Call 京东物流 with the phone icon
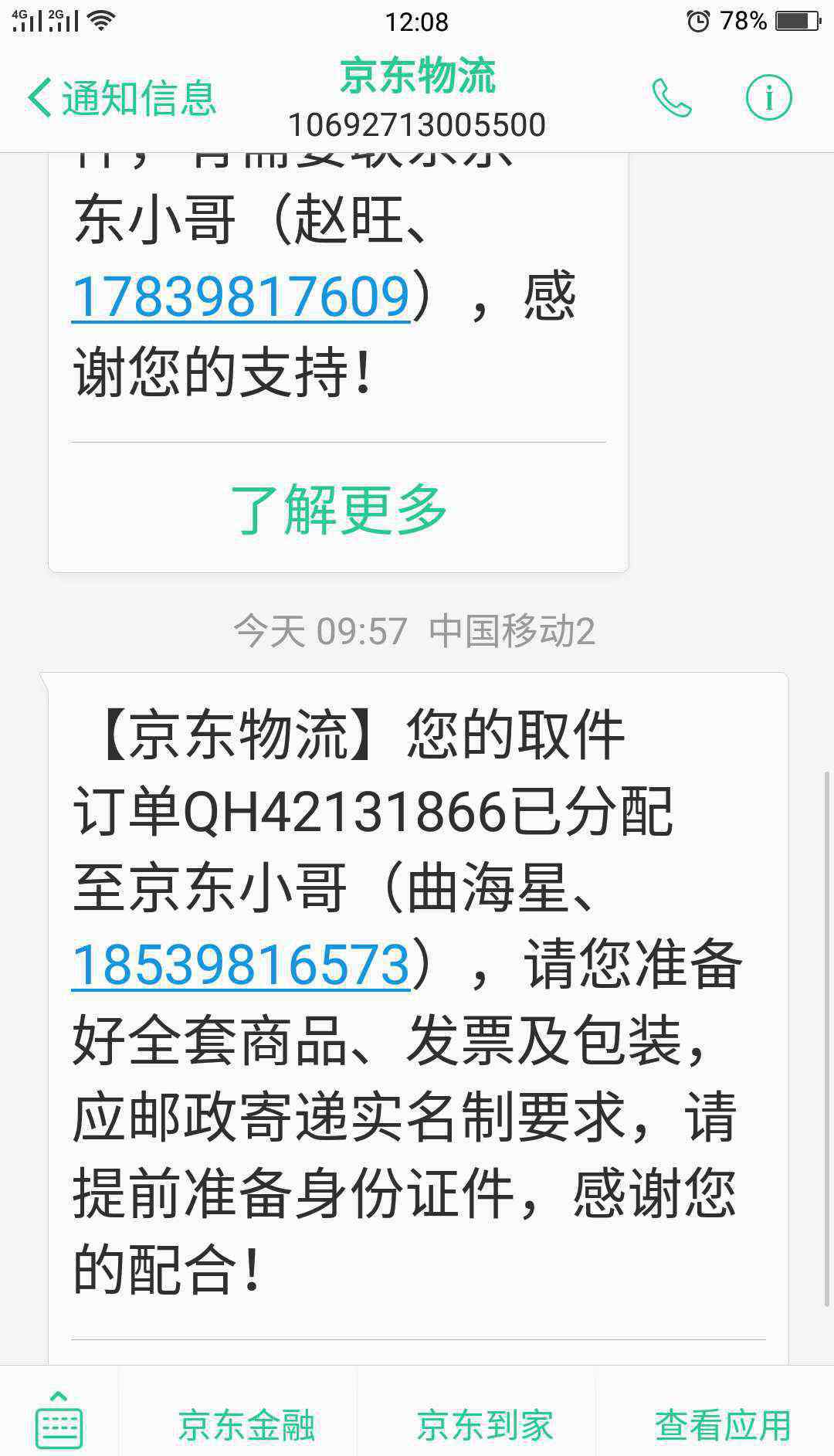834x1456 pixels. (671, 98)
